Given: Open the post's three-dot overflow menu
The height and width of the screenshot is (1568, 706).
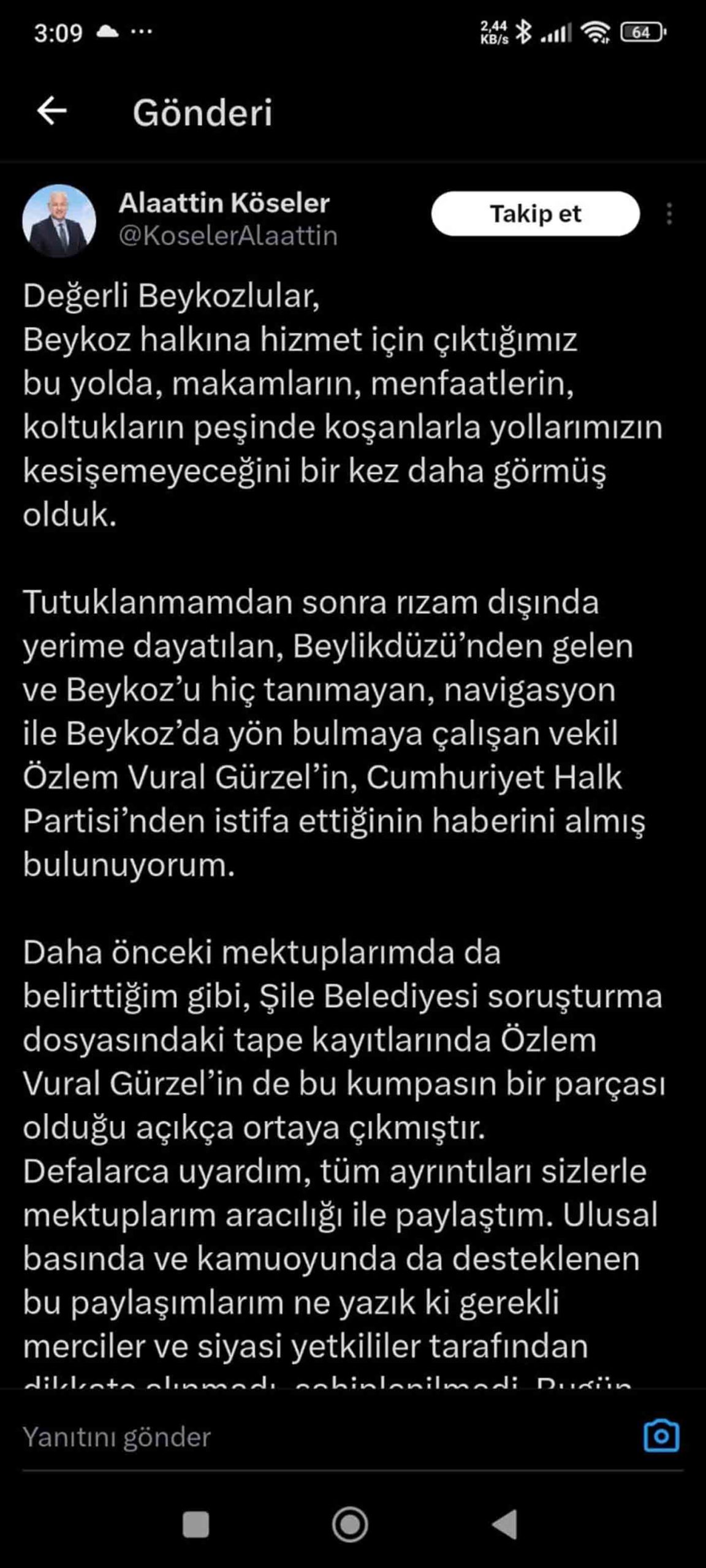Looking at the screenshot, I should (x=669, y=214).
